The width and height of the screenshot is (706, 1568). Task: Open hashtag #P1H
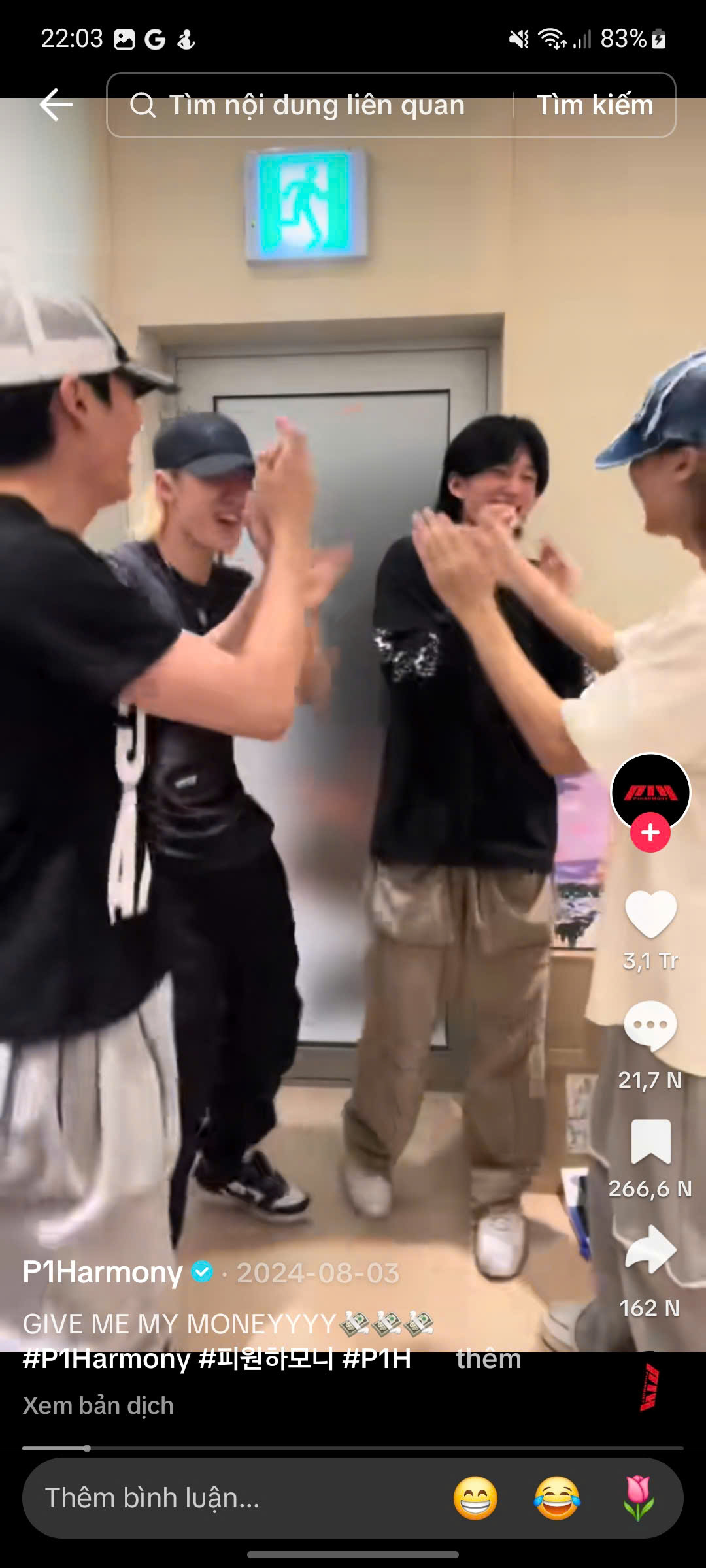click(x=377, y=1359)
